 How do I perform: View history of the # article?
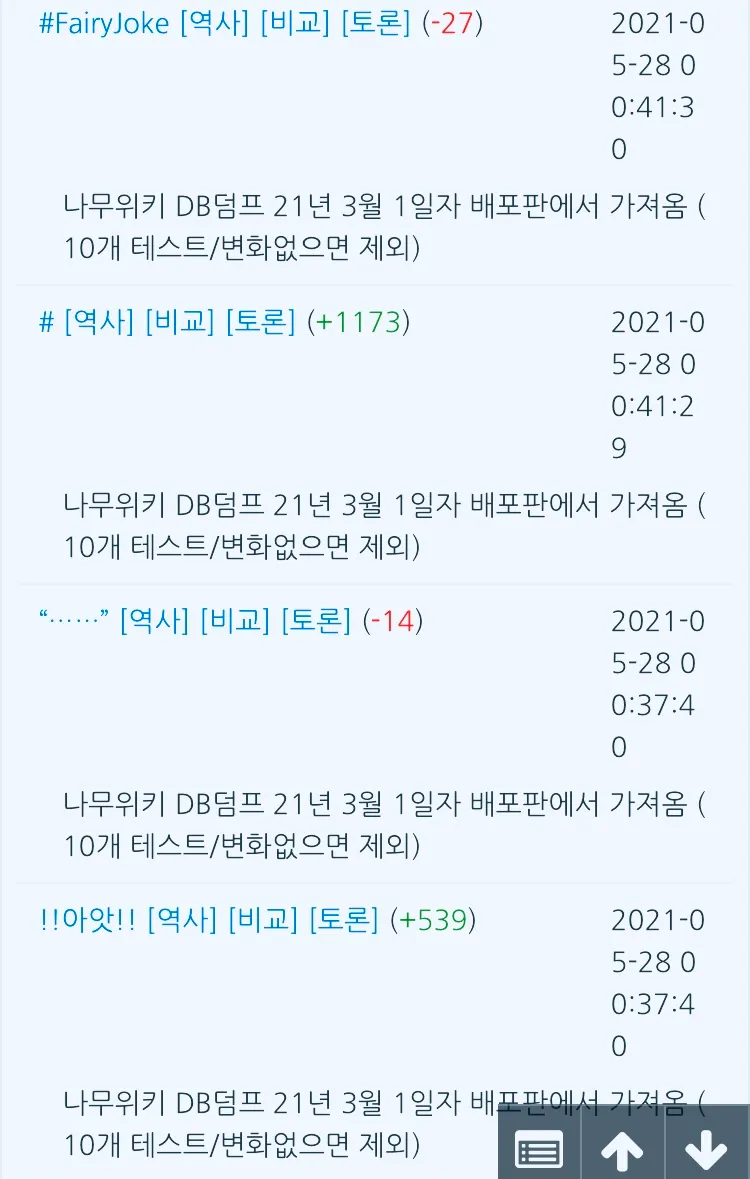(x=98, y=322)
